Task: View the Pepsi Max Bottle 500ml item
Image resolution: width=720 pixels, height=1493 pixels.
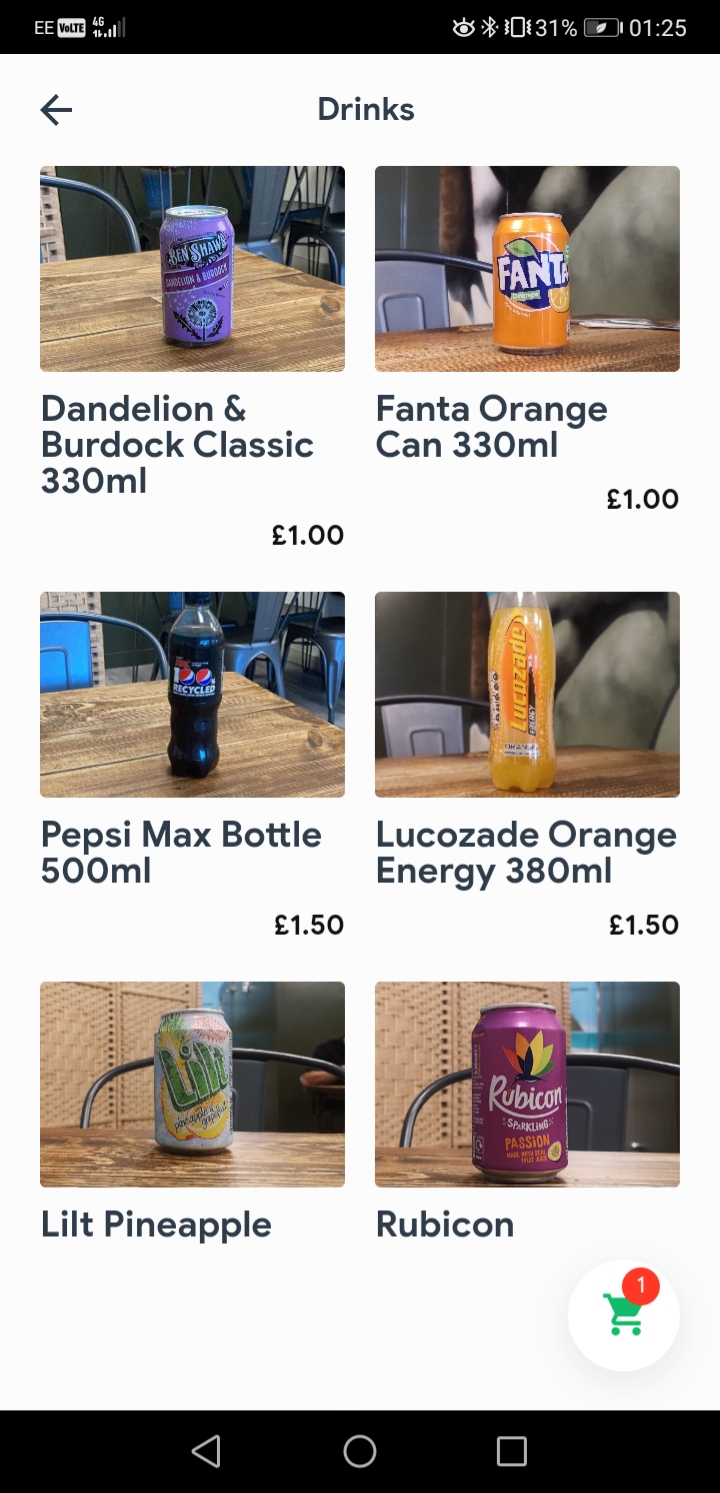Action: point(192,766)
